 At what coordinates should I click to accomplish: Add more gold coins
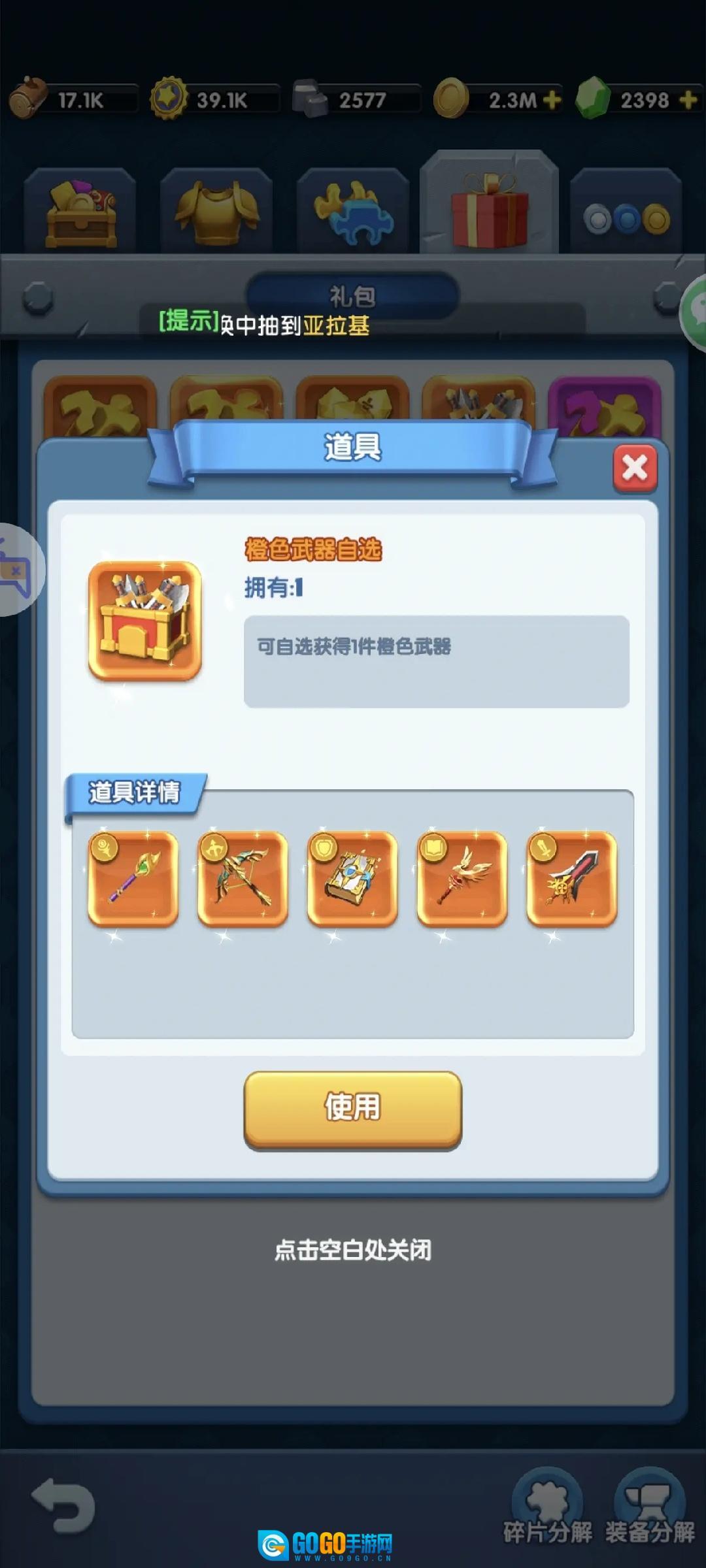point(552,100)
